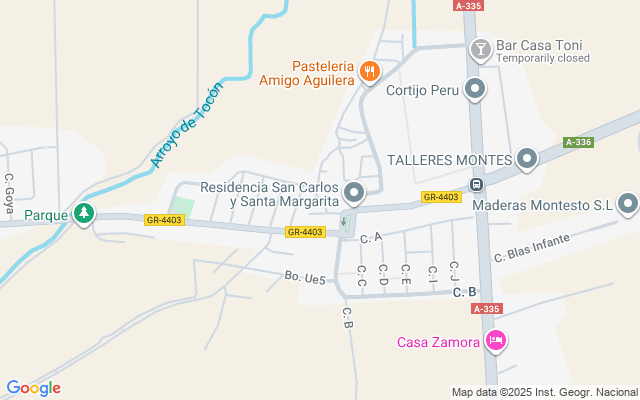Tap the Parque tree marker
The image size is (640, 400).
coord(84,213)
